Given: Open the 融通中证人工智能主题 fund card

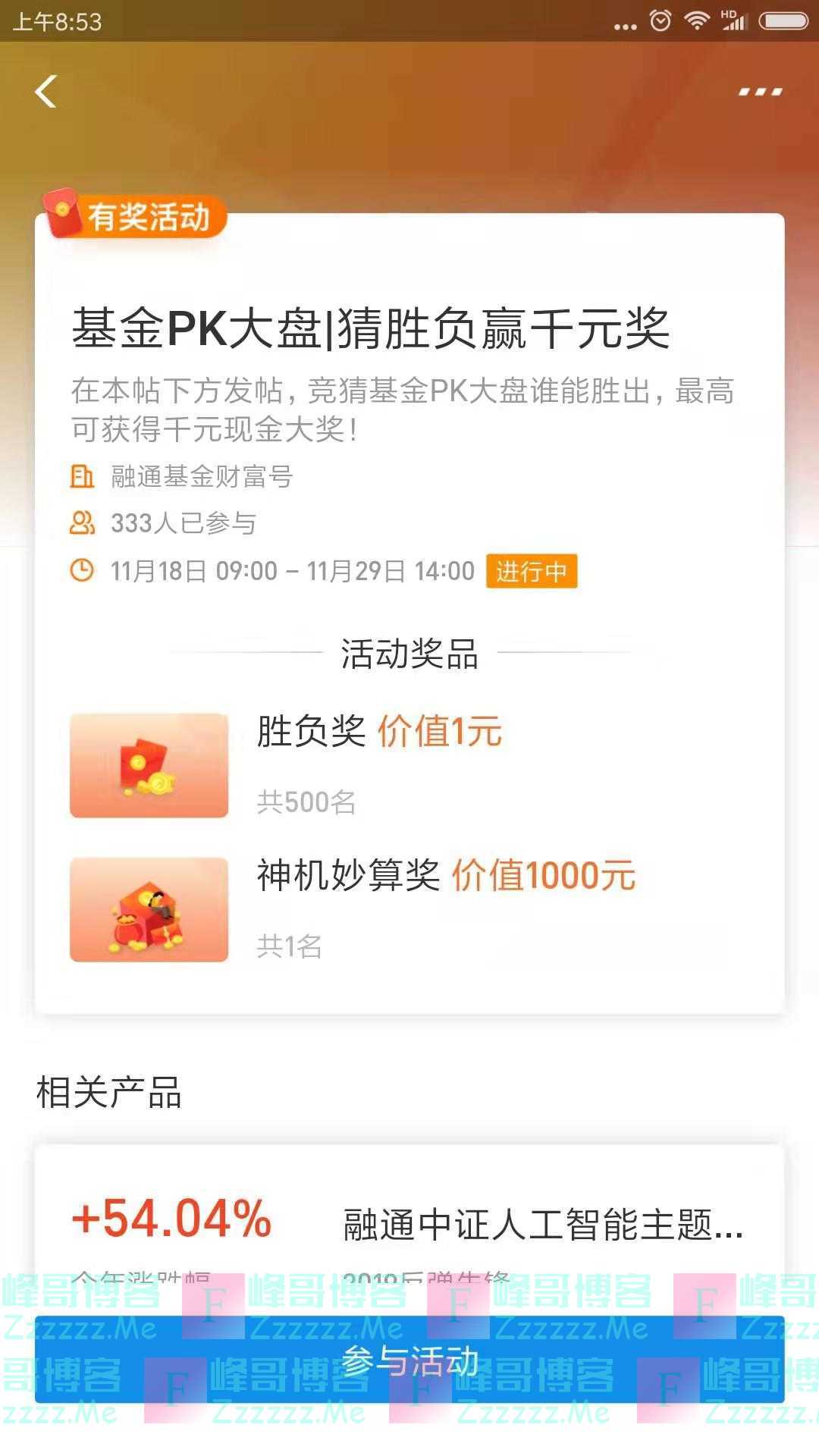Looking at the screenshot, I should tap(409, 1222).
